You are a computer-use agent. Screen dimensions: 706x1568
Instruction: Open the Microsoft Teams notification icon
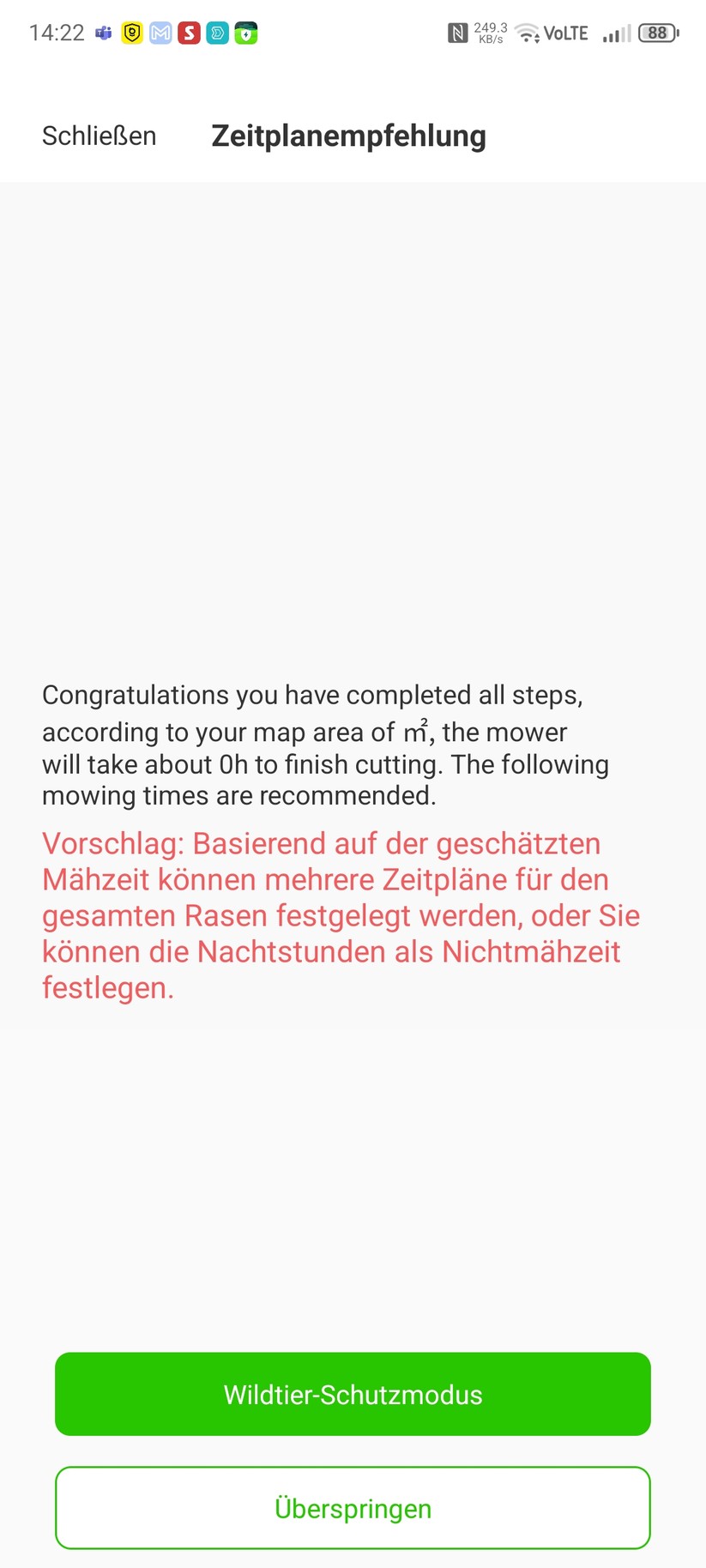[x=103, y=33]
